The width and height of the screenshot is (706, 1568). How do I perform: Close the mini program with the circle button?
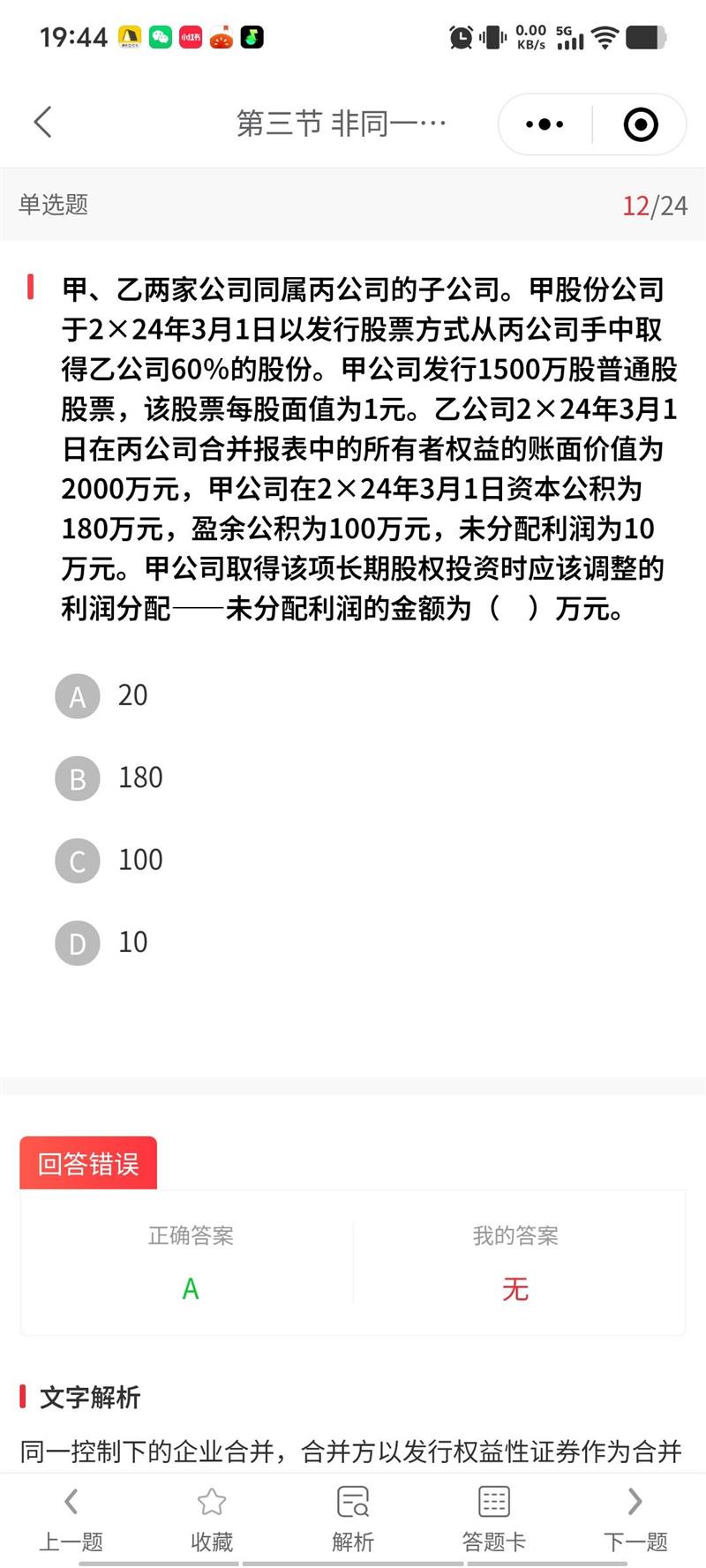(x=641, y=124)
